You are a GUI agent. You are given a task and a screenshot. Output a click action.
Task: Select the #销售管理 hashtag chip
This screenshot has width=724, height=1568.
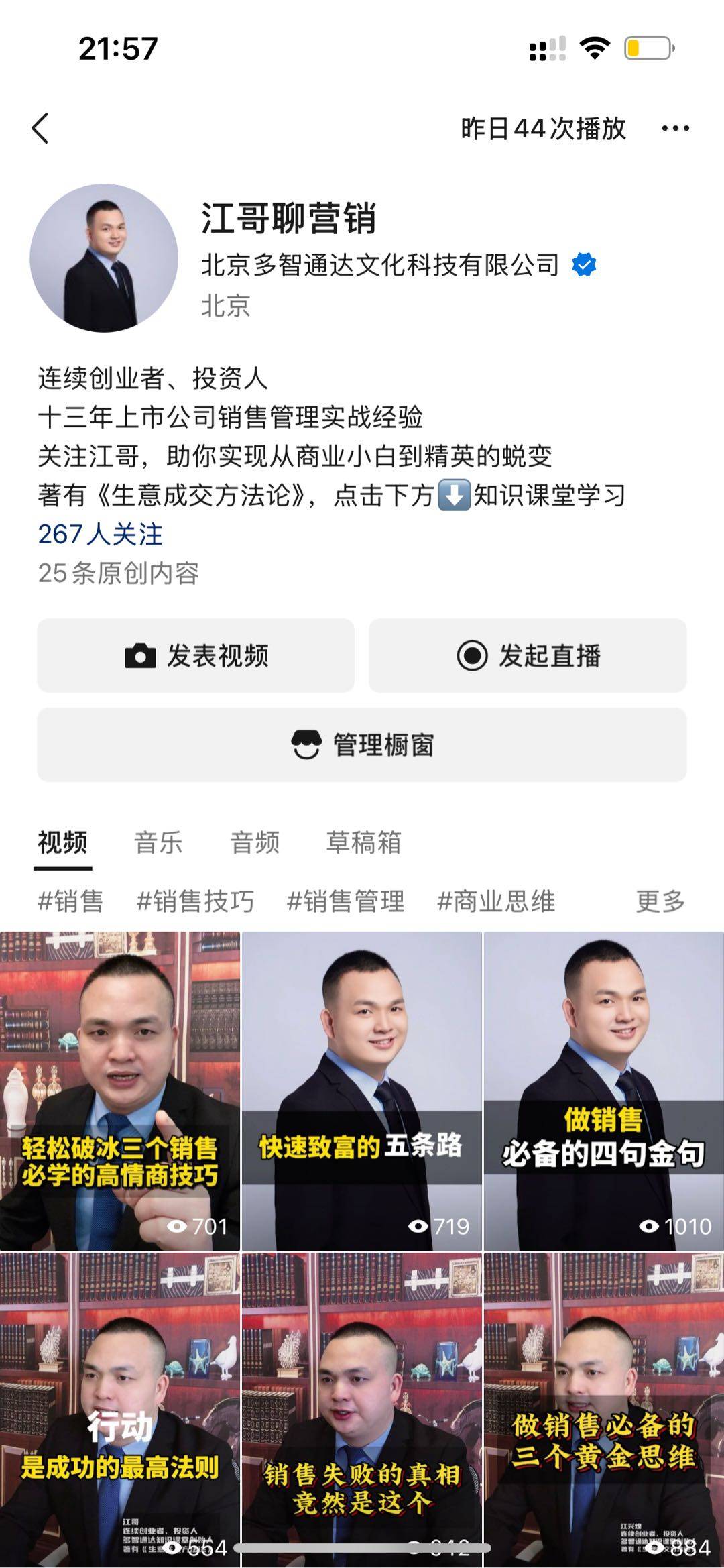345,901
